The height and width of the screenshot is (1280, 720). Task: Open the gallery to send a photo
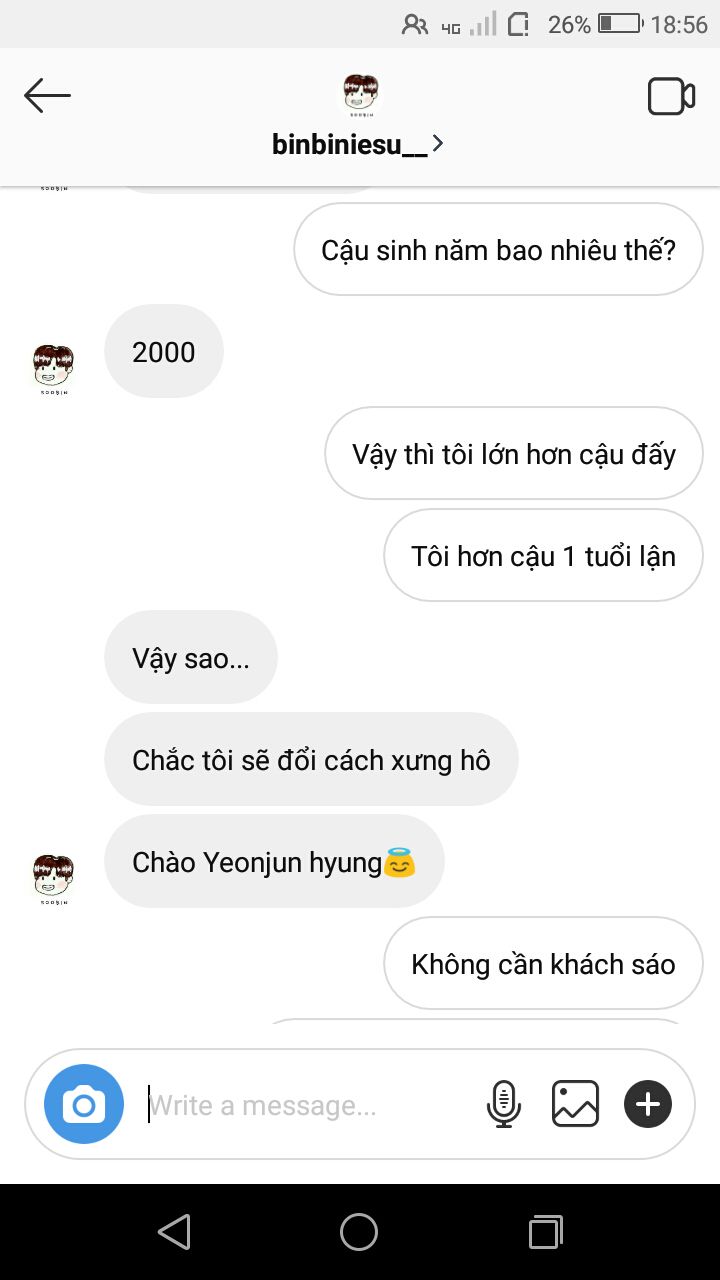576,1104
